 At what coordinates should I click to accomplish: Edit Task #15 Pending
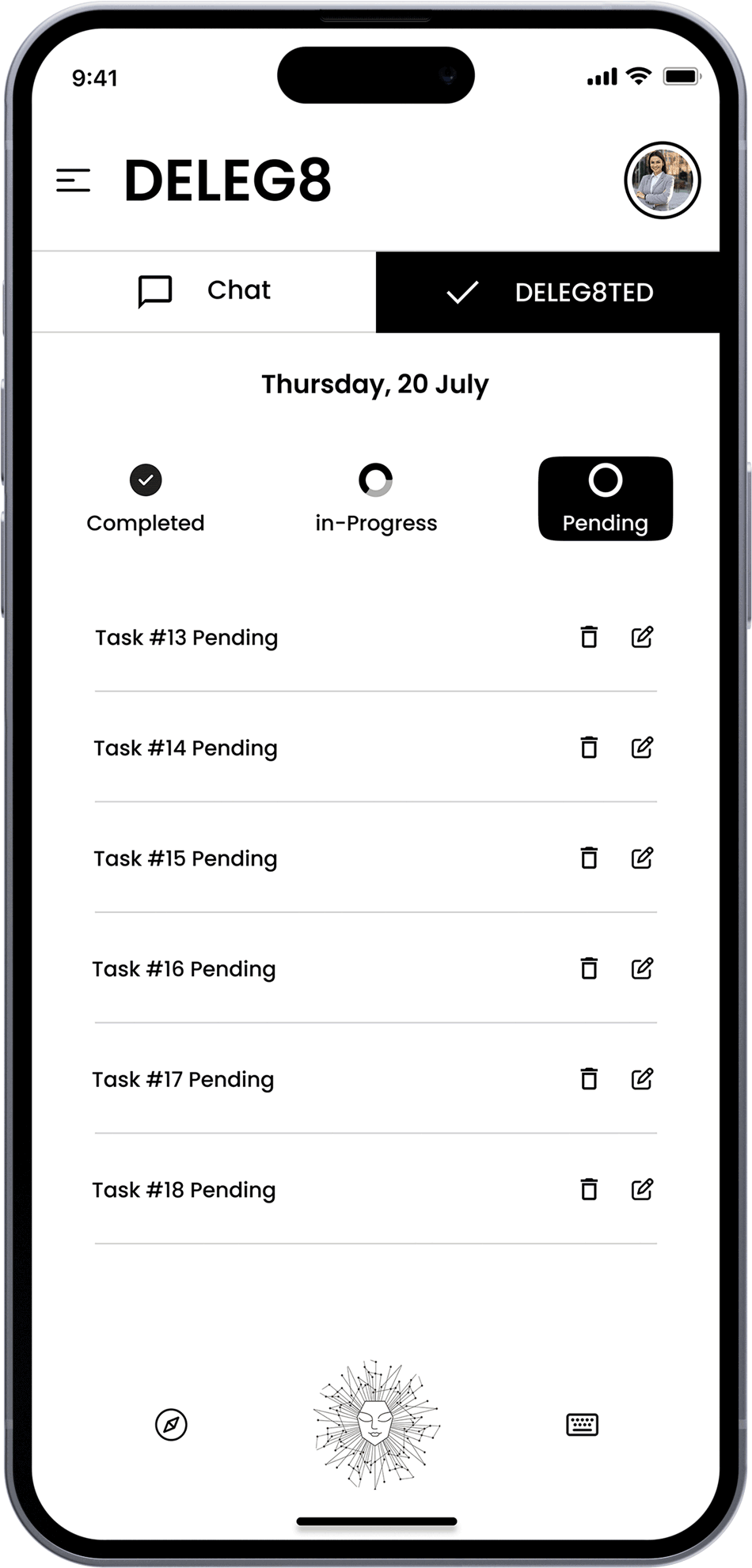click(x=642, y=858)
